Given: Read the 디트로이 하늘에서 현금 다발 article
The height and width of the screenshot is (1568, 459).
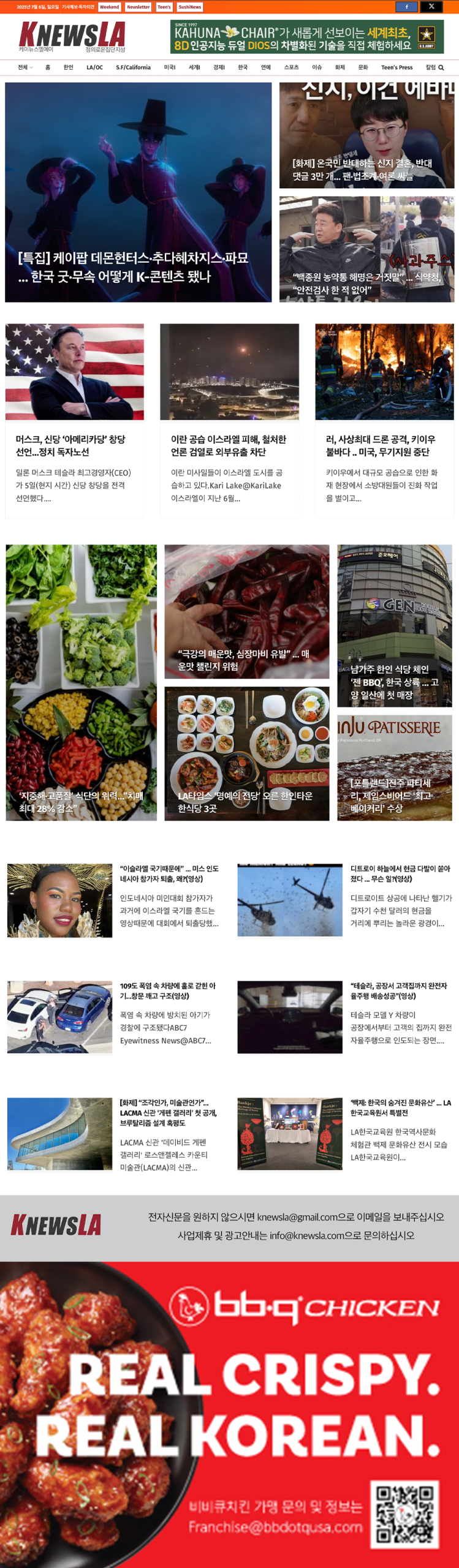Looking at the screenshot, I should pyautogui.click(x=400, y=873).
